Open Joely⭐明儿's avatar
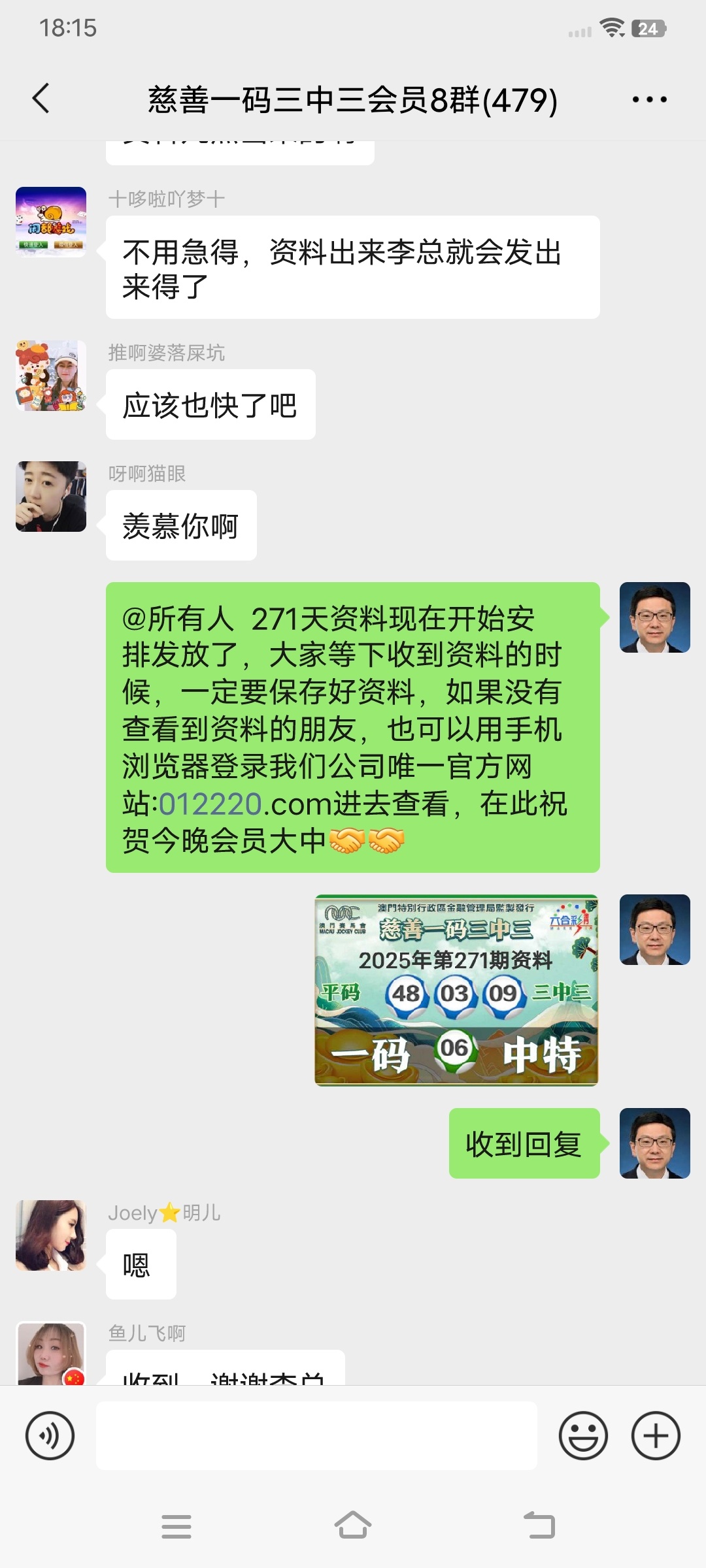The image size is (706, 1568). tap(51, 1235)
